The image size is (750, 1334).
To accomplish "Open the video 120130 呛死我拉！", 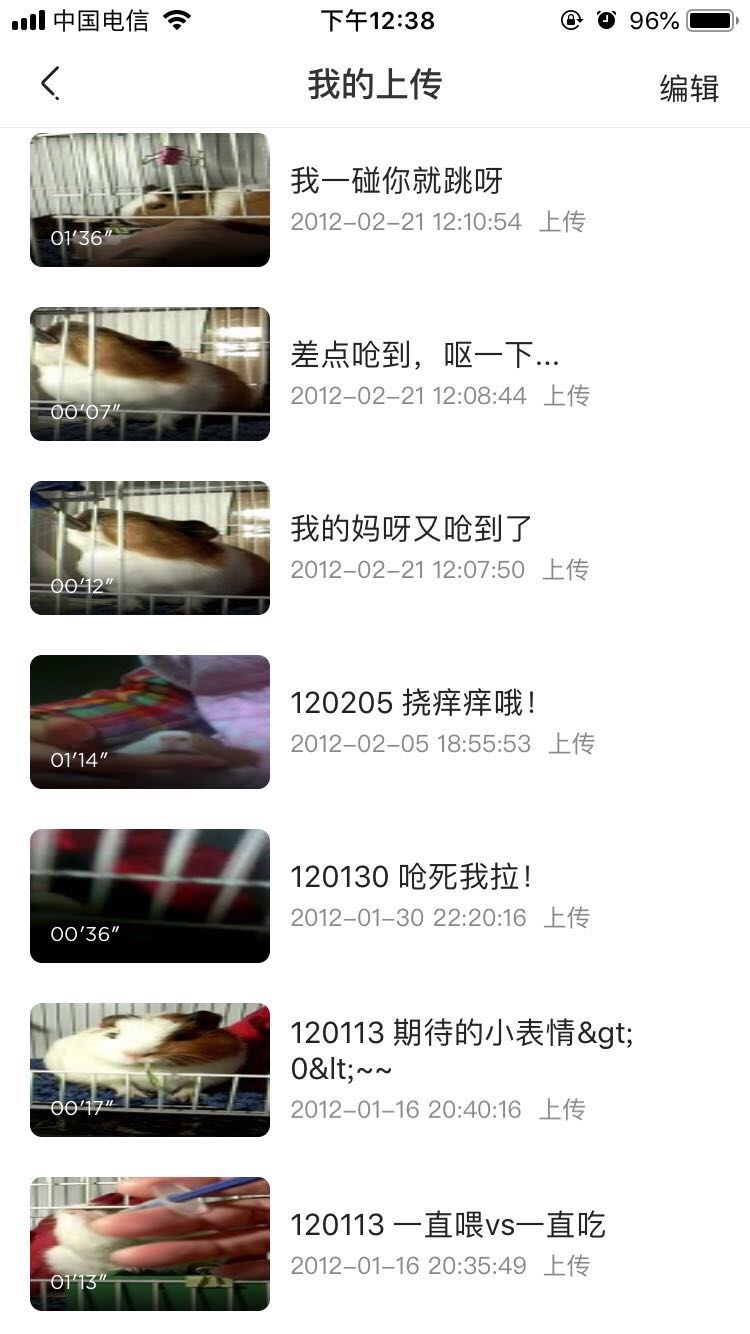I will (150, 896).
